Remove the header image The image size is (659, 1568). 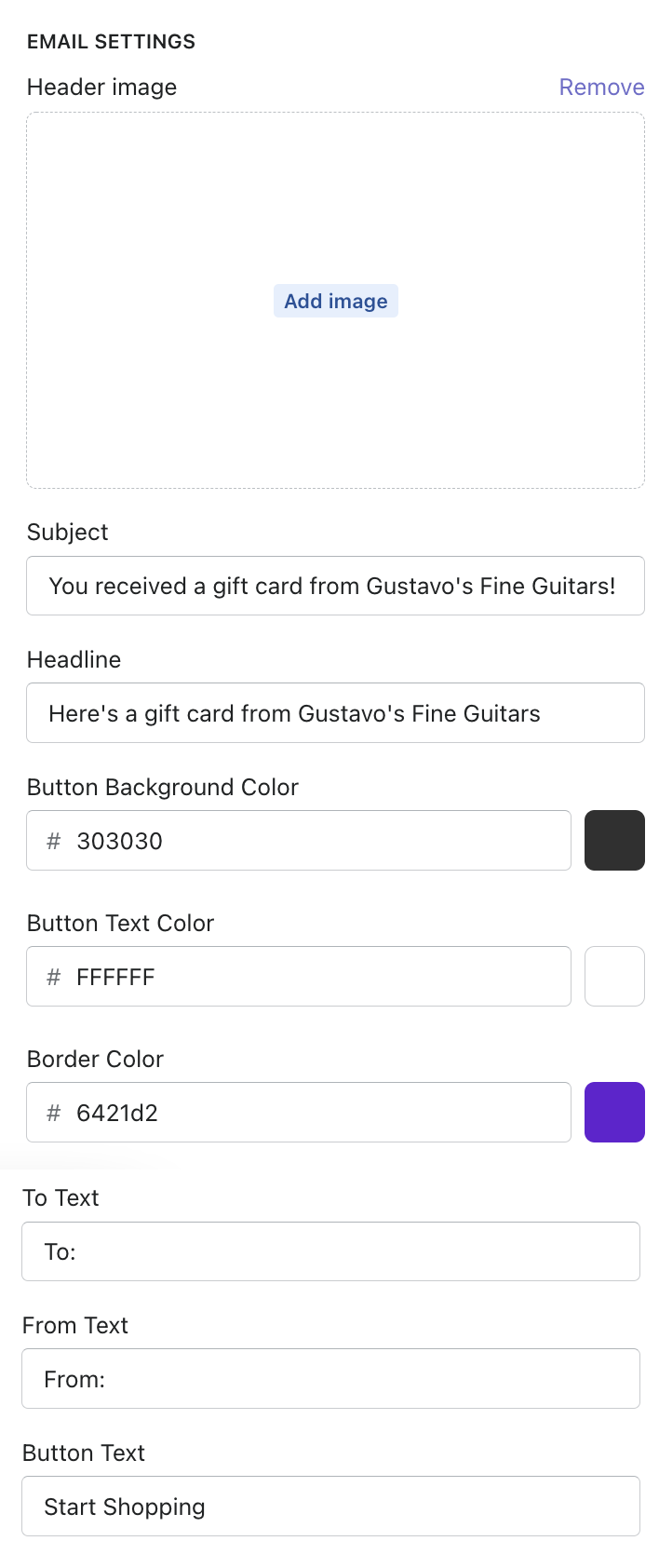point(601,87)
